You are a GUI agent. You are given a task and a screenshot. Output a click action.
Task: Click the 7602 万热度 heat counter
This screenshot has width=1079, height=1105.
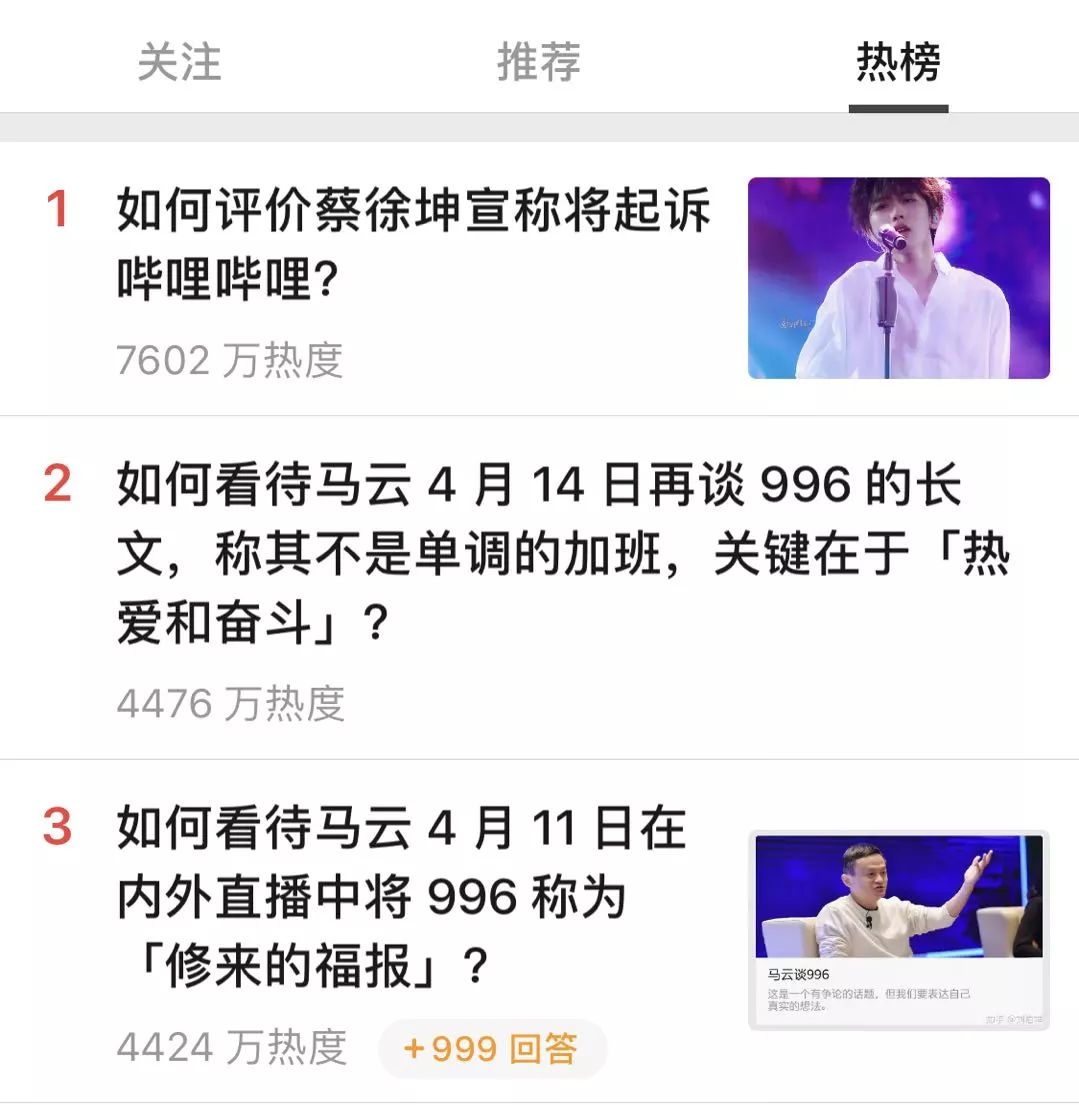234,358
